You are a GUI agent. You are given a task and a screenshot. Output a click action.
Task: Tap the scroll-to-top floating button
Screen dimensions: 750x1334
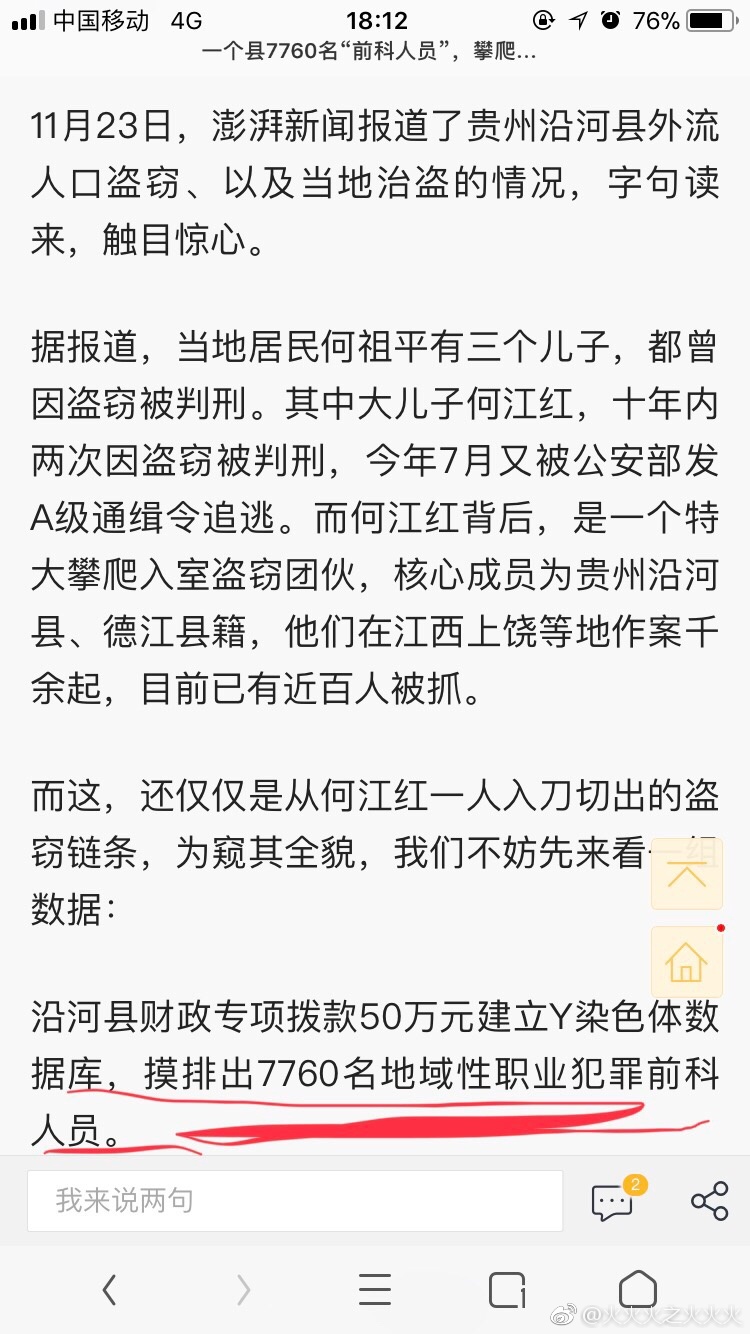(687, 873)
